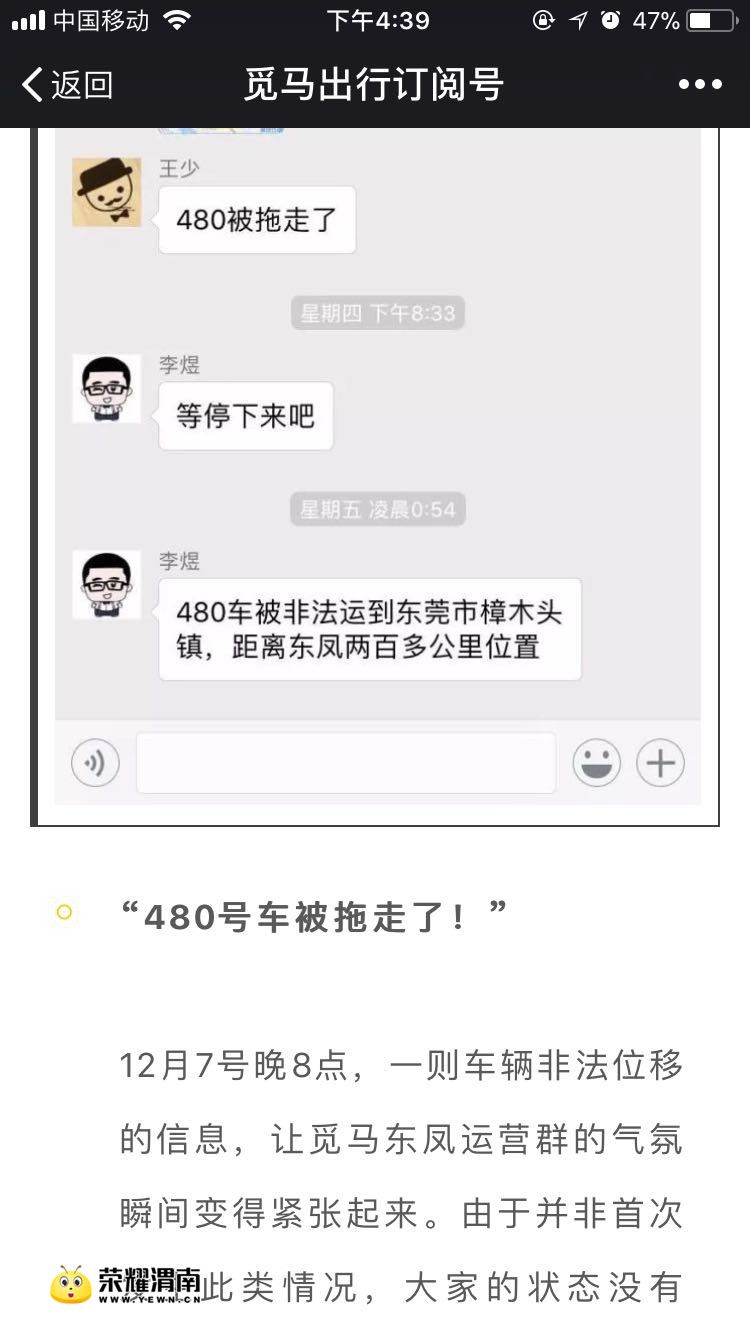The width and height of the screenshot is (750, 1334).
Task: Open the three-dot overflow menu
Action: (700, 85)
